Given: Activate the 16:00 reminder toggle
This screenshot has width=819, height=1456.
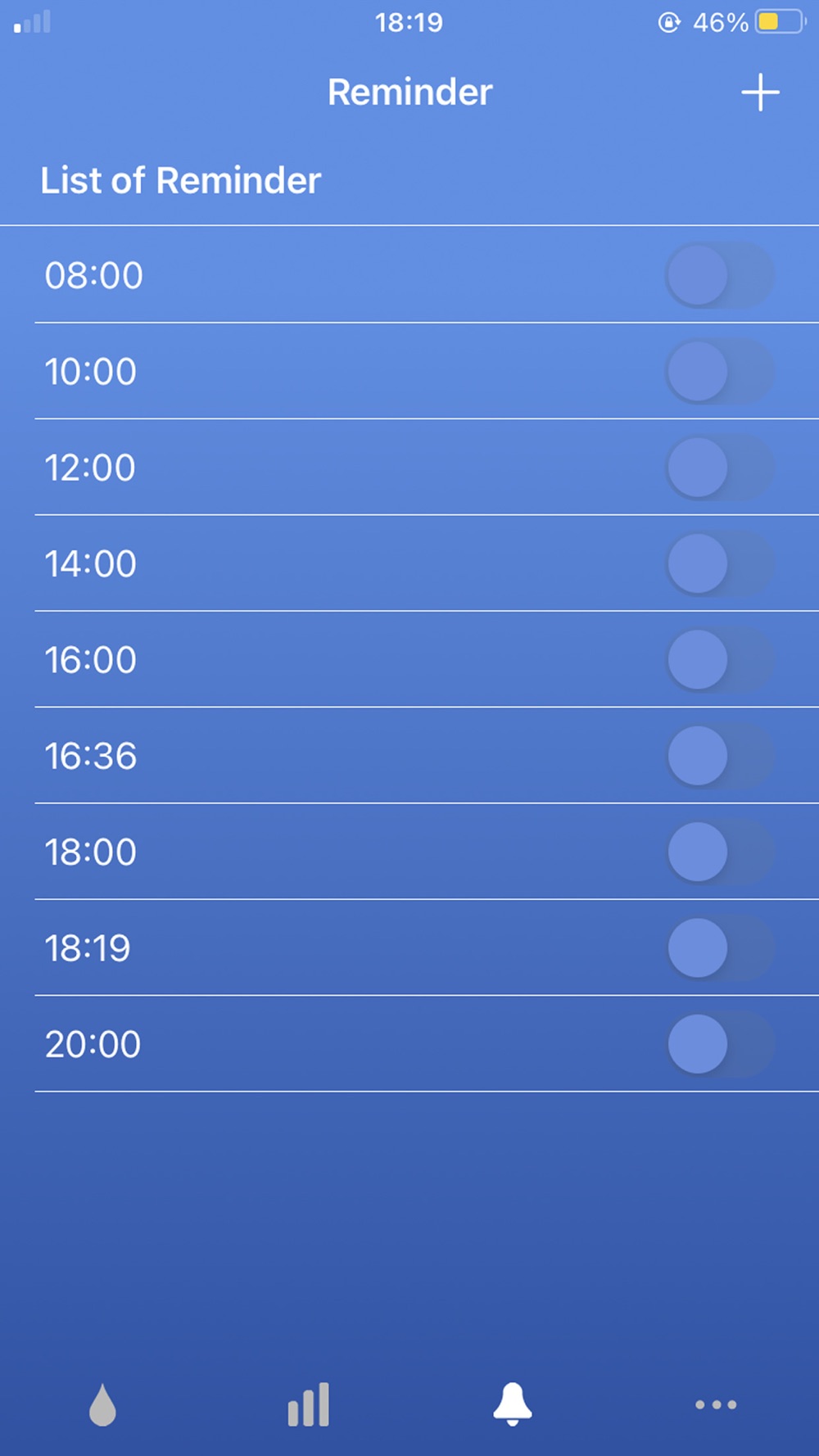Looking at the screenshot, I should (x=720, y=660).
